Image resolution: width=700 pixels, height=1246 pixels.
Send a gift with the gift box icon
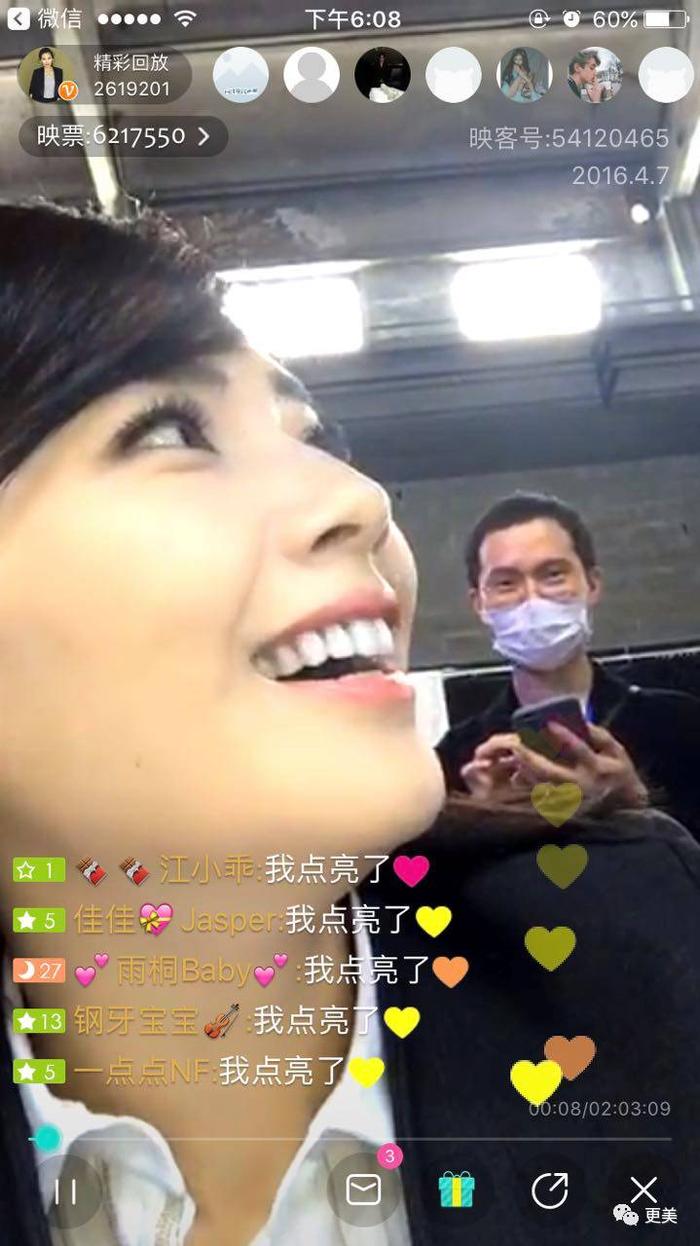tap(456, 1190)
